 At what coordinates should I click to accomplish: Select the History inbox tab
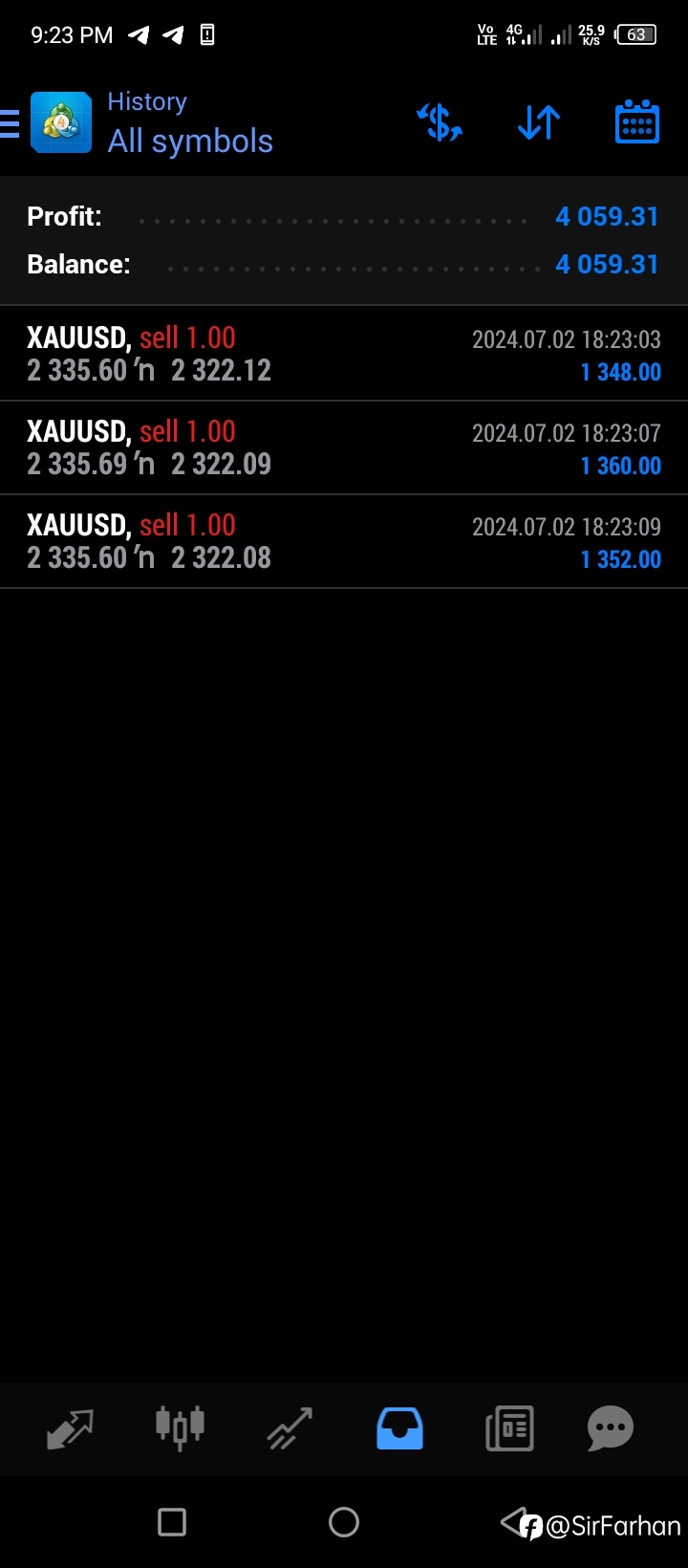point(399,1428)
